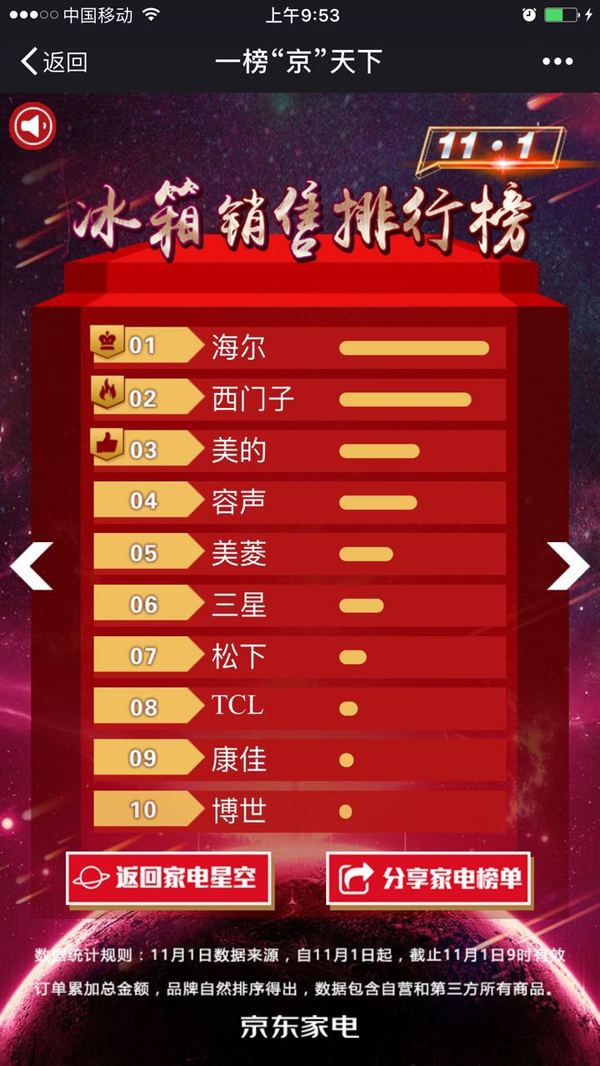Tap 分享家电榜单 to share the ranking
This screenshot has width=600, height=1066.
tap(429, 879)
